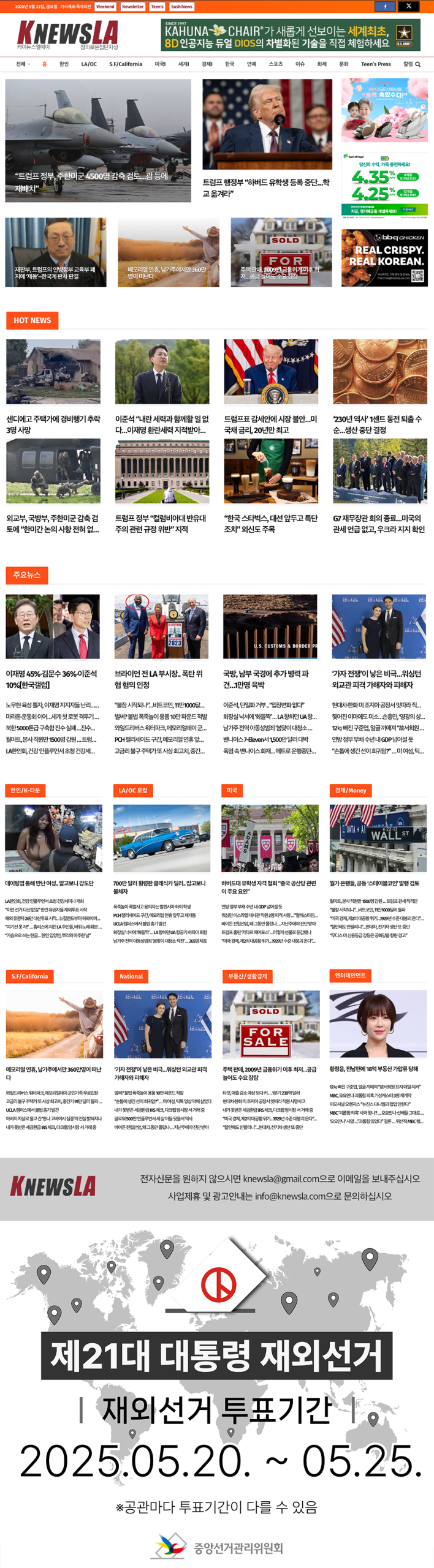Open the '230년 역사' 1센트 동전 article
This screenshot has height=1568, width=434.
click(378, 424)
